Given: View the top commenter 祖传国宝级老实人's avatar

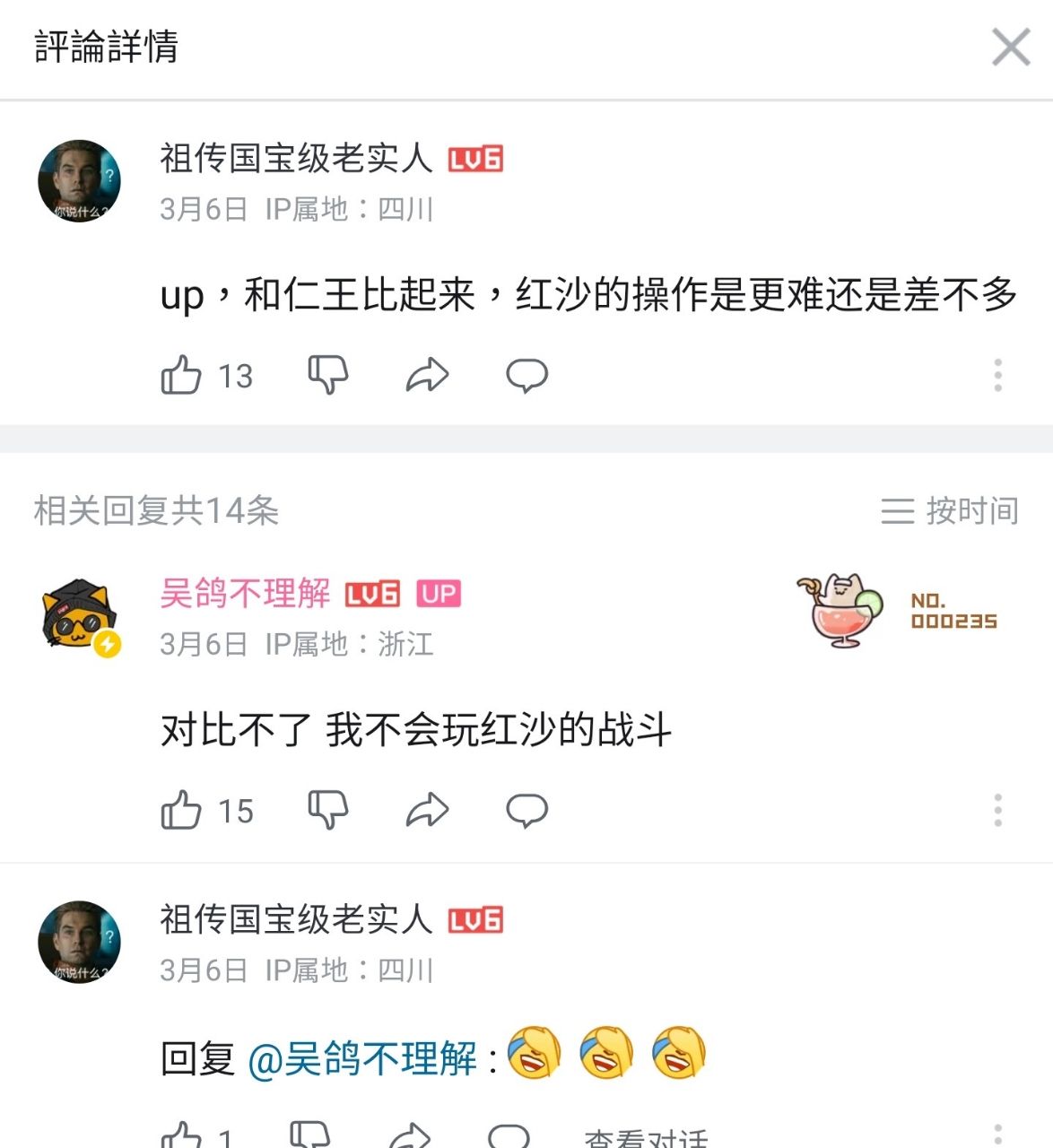Looking at the screenshot, I should [x=79, y=181].
